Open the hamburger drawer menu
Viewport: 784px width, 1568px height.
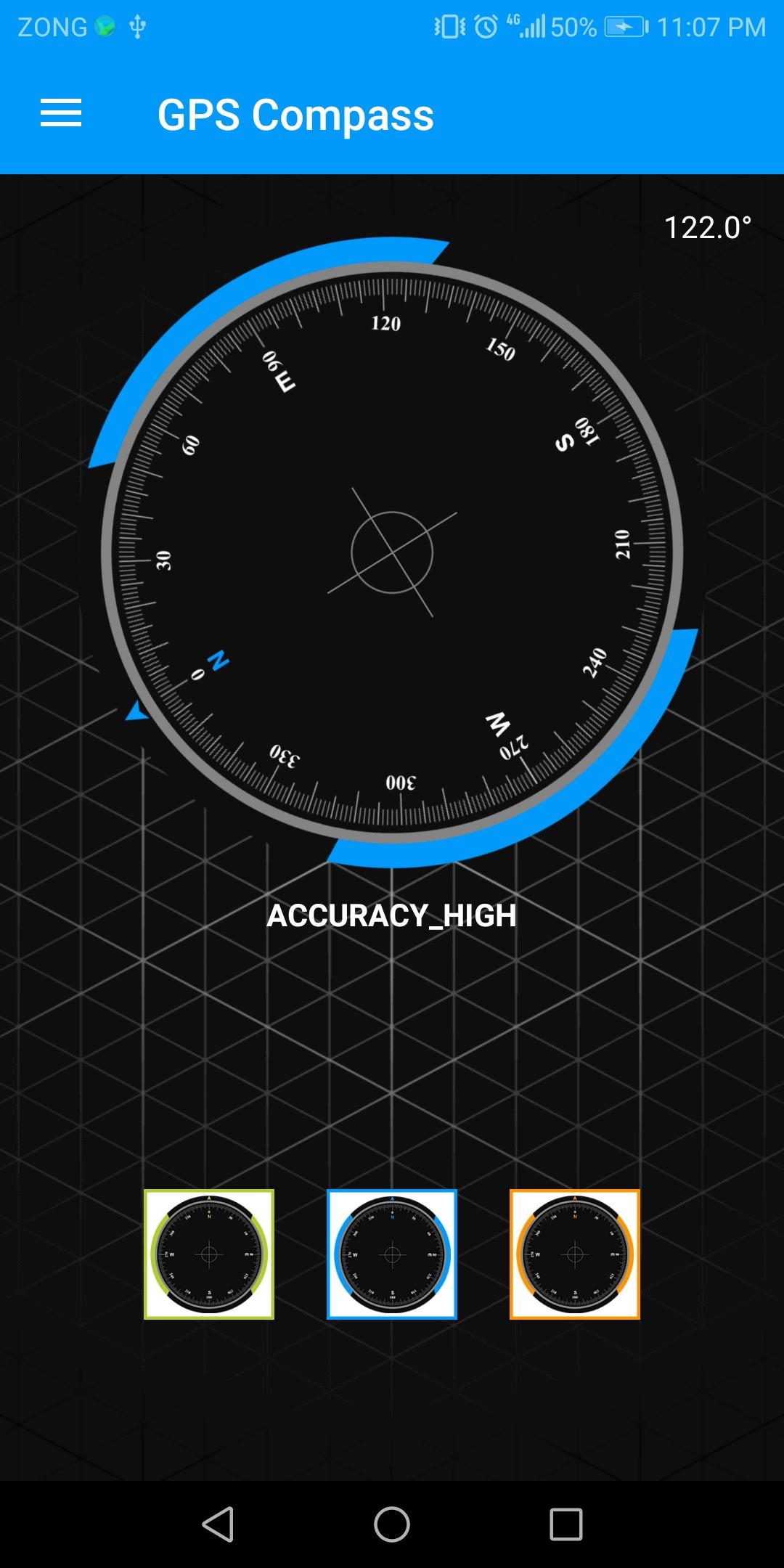click(61, 114)
